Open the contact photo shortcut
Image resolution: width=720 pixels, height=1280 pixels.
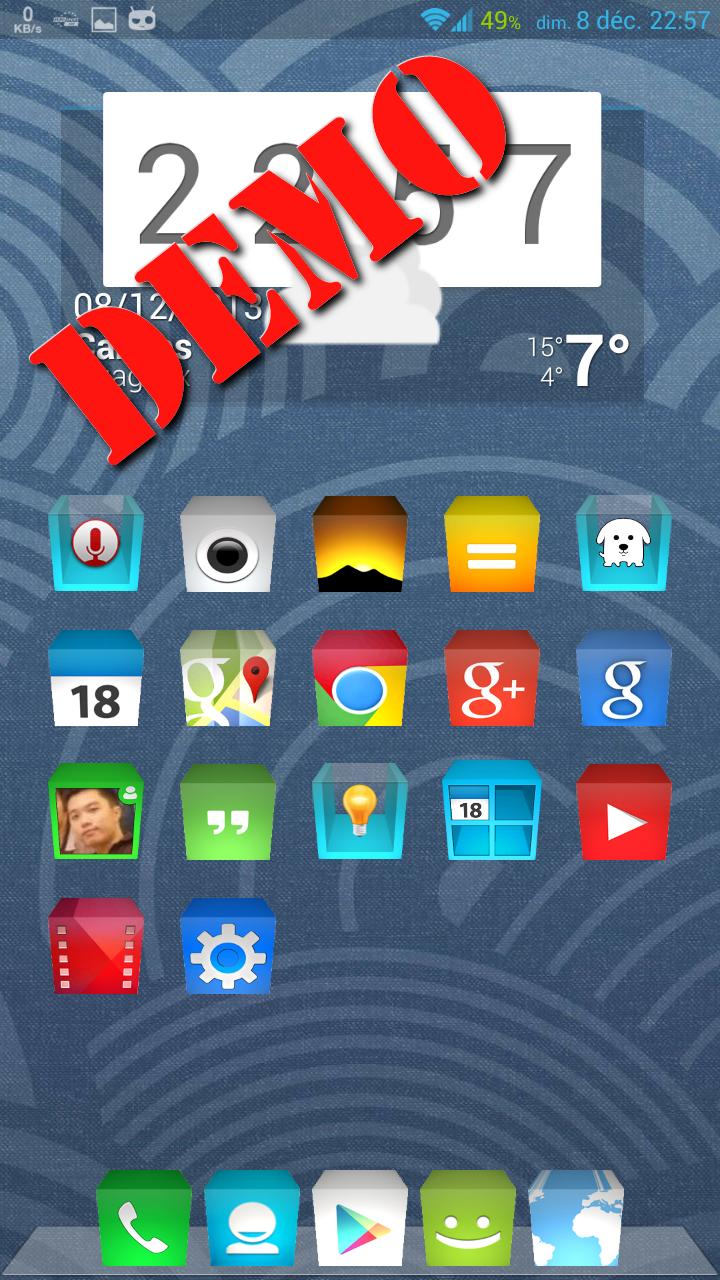tap(96, 812)
